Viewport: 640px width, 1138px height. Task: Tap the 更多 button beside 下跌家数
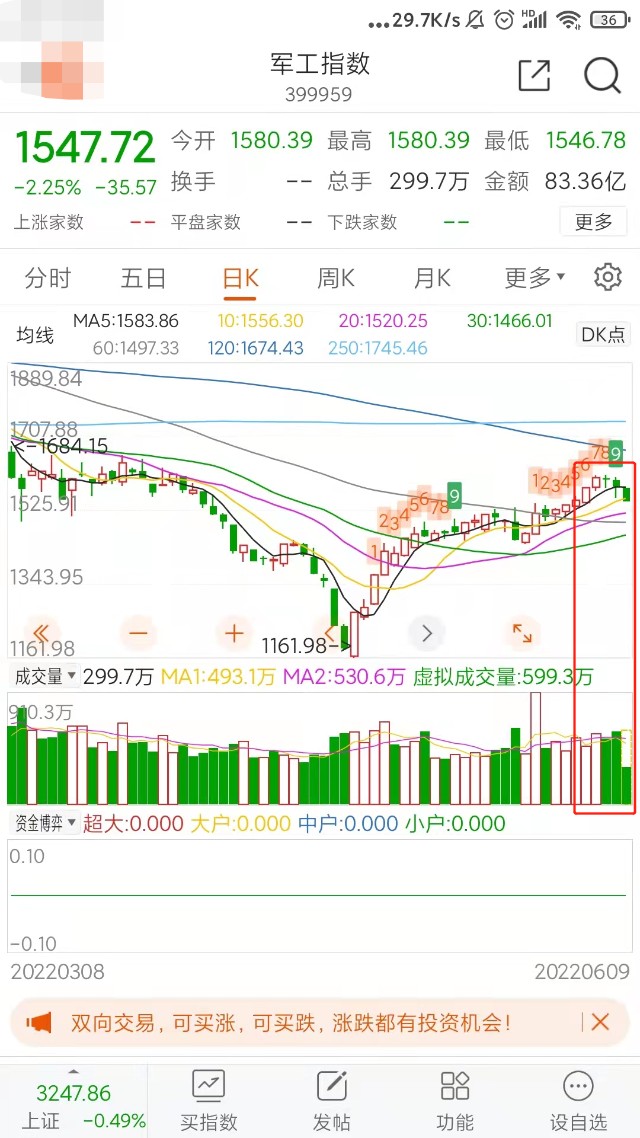click(x=593, y=222)
